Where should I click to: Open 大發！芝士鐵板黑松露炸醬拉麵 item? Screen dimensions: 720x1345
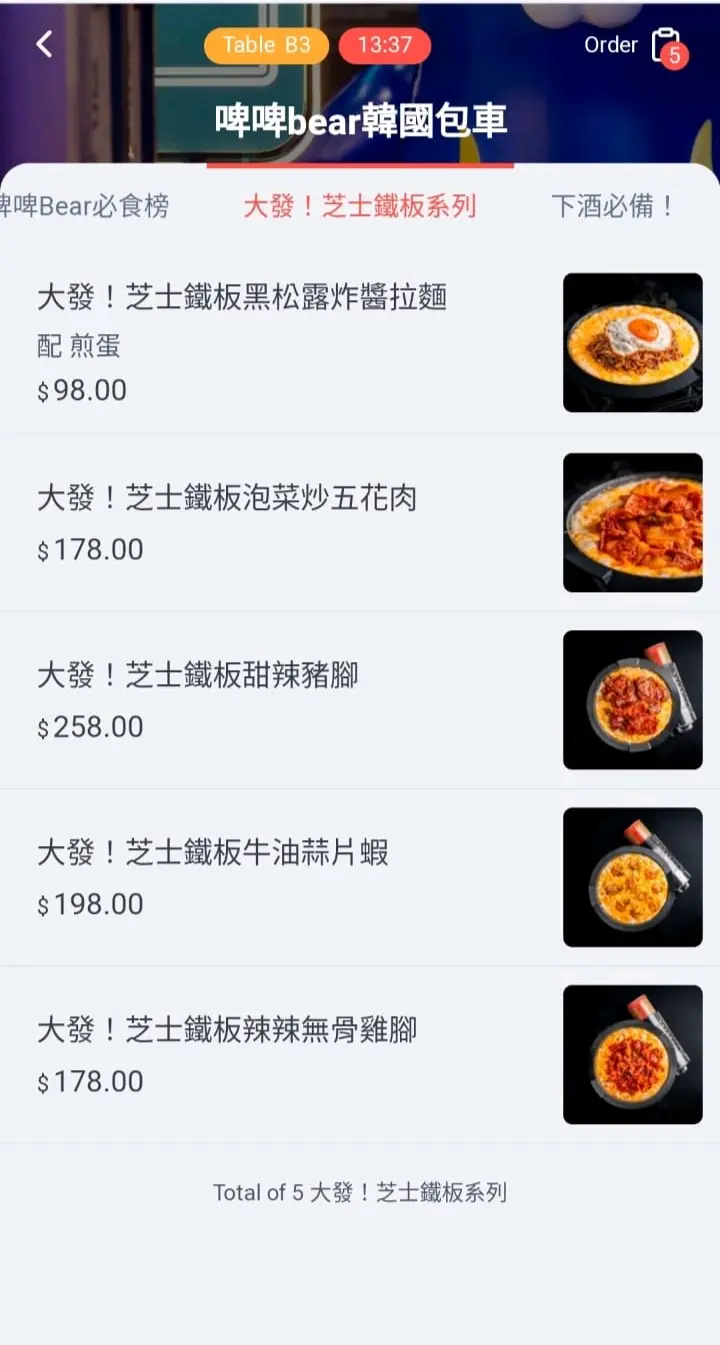(242, 297)
